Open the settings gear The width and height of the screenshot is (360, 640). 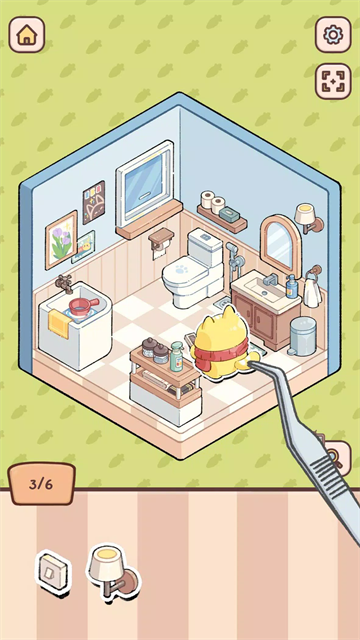point(333,35)
